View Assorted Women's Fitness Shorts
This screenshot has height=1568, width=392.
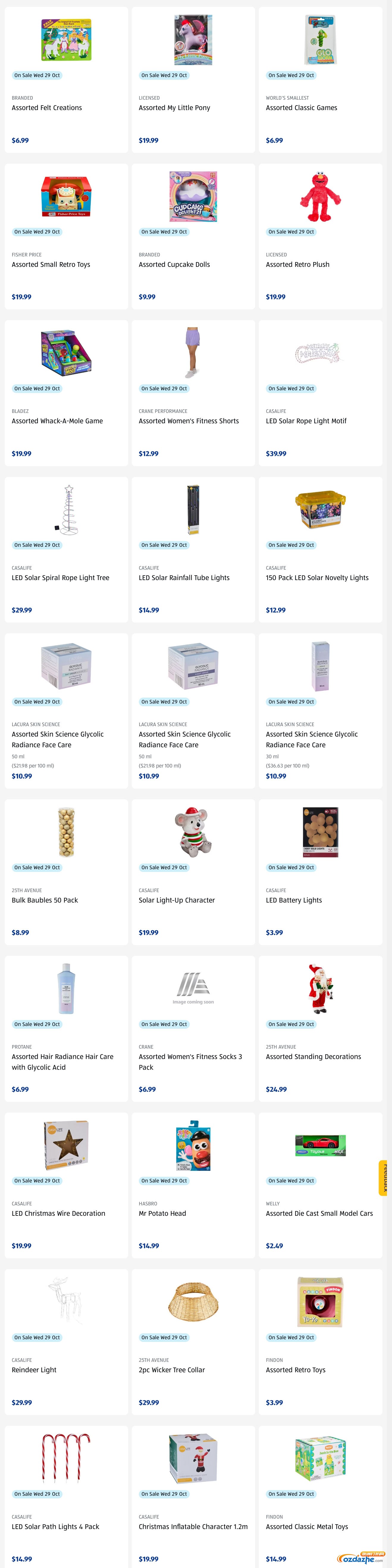point(189,421)
